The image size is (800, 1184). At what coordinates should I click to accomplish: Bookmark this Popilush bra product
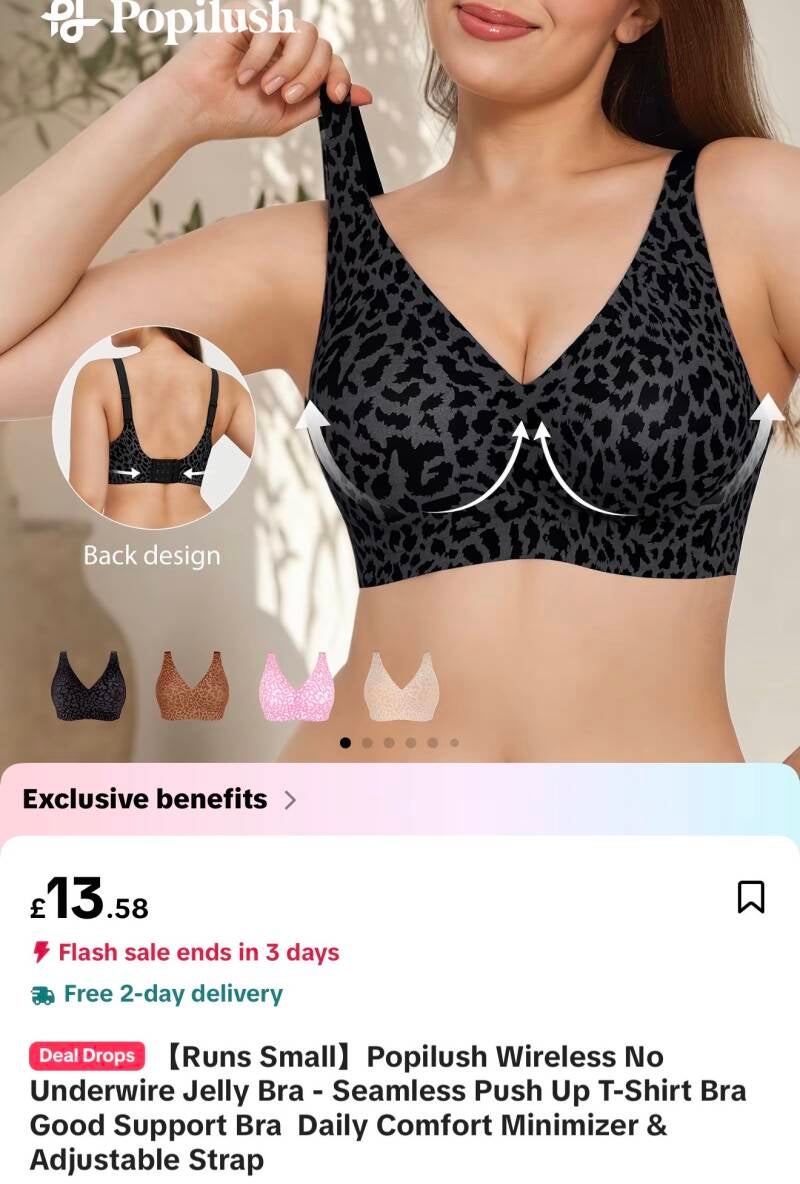coord(750,896)
